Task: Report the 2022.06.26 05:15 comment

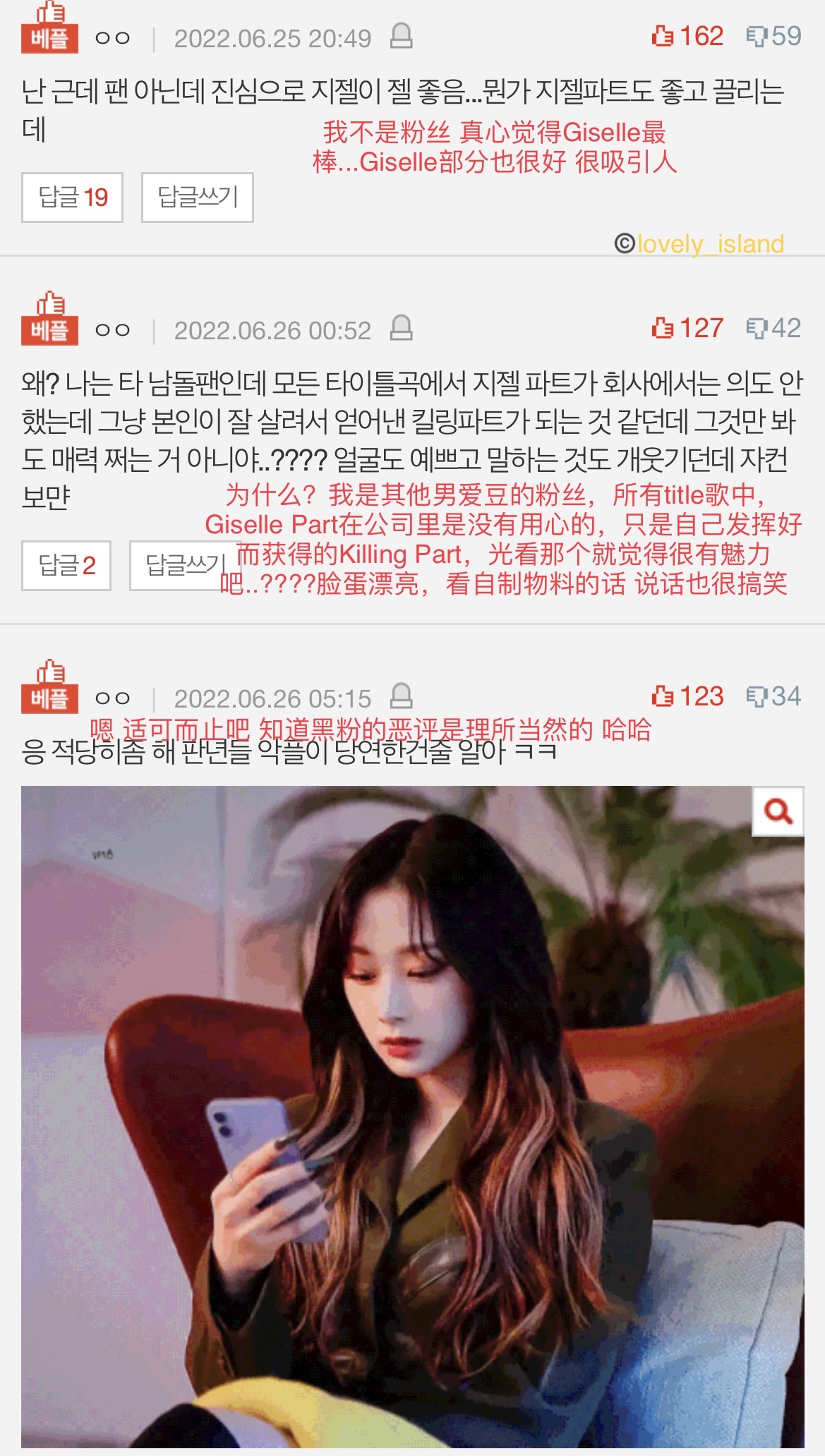Action: coord(401,696)
